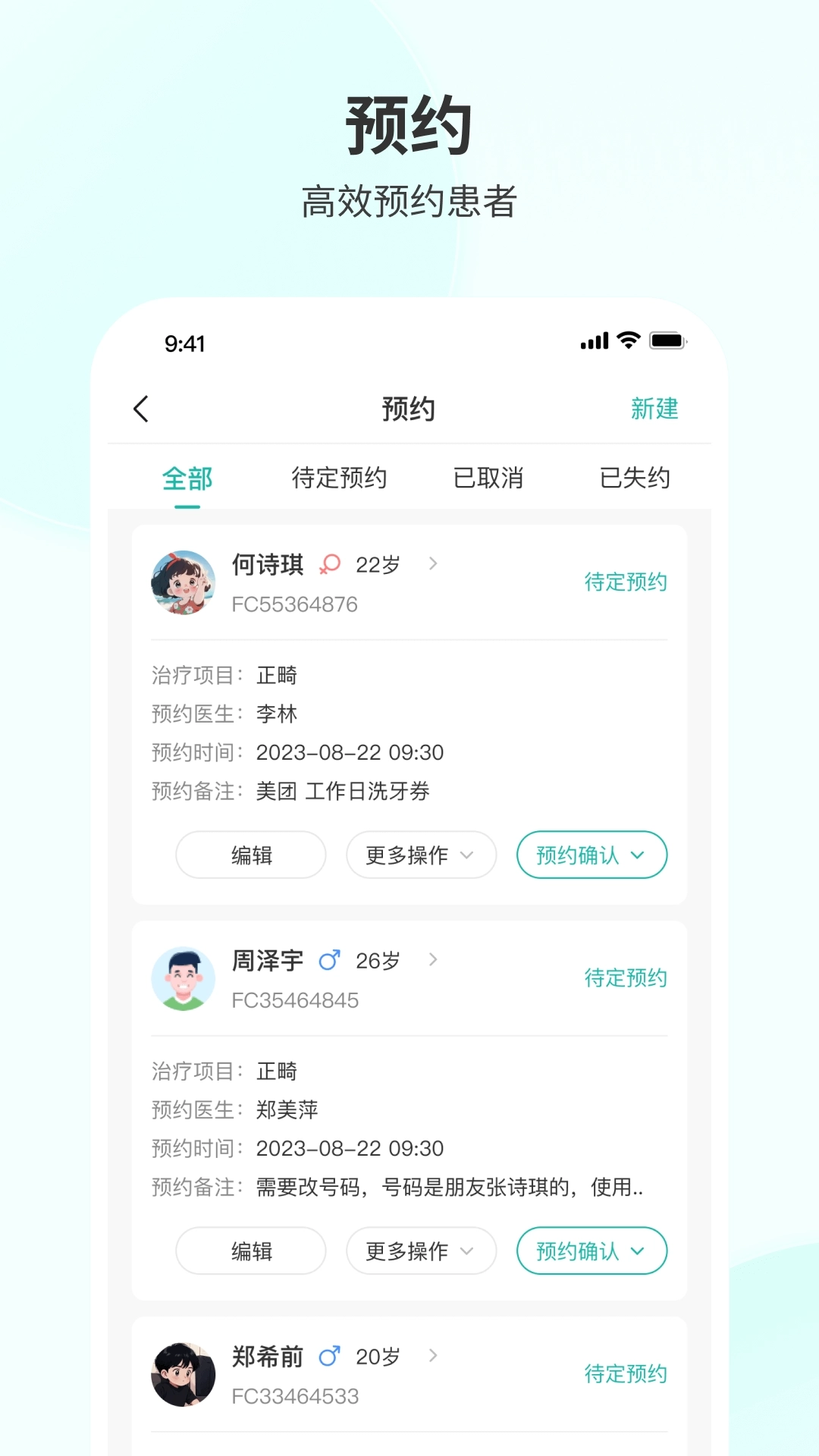Tap 编辑 on 何诗琪's appointment card

tap(251, 855)
